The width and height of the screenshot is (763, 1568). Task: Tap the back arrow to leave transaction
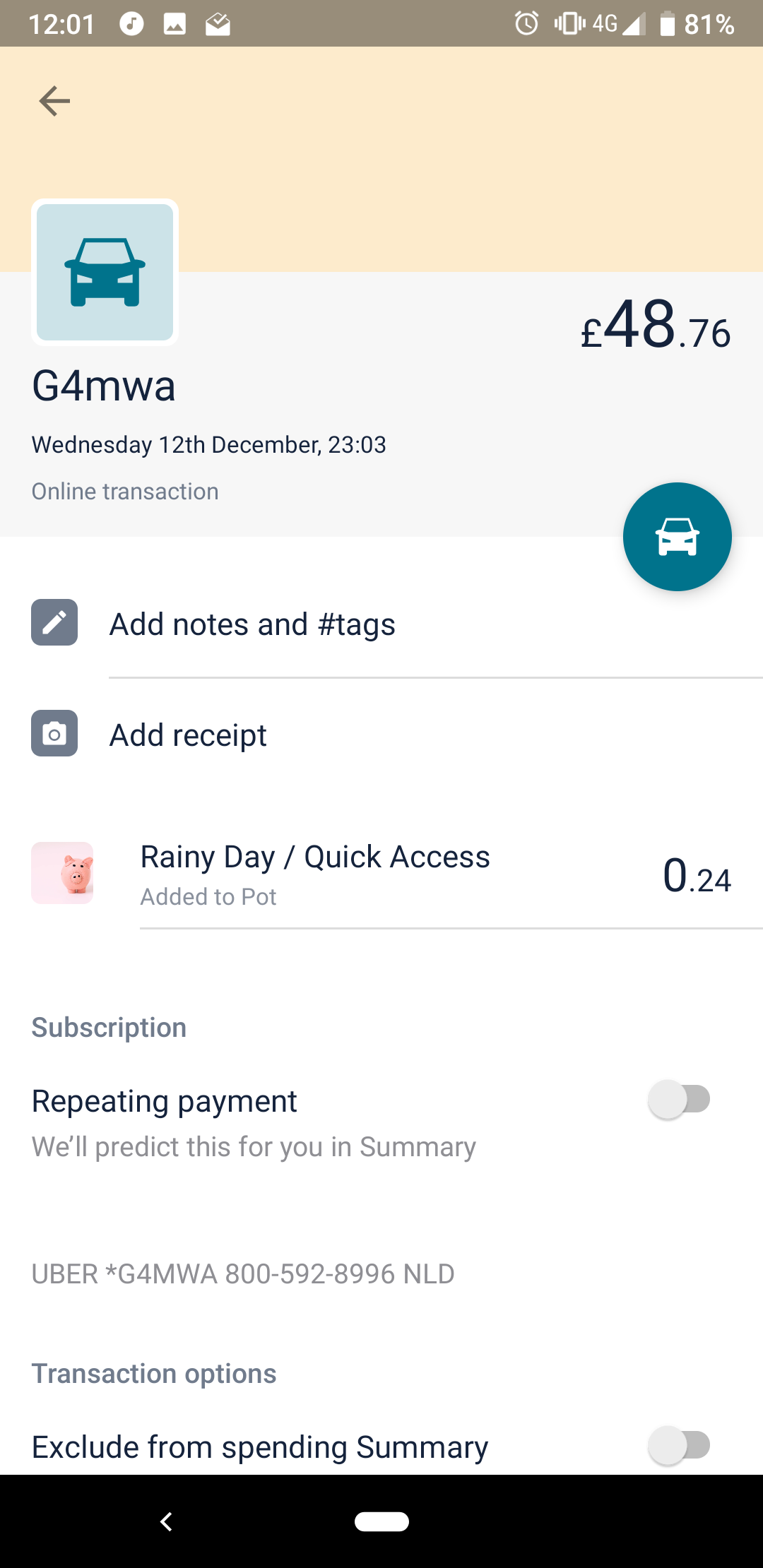(x=53, y=101)
